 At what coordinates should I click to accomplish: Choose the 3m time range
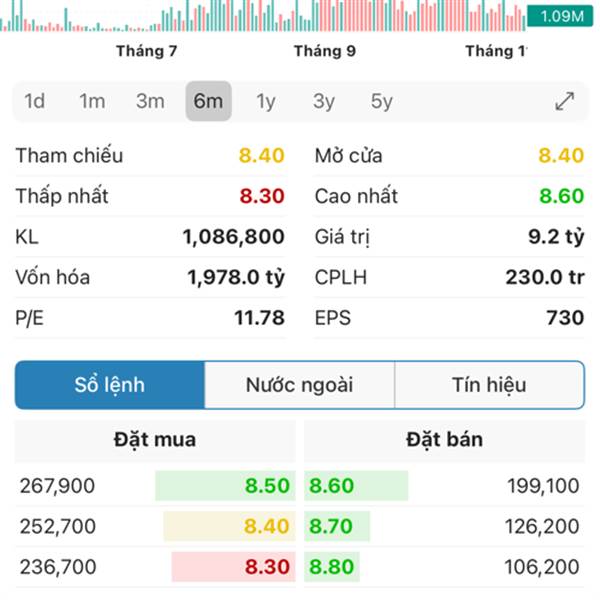[150, 101]
